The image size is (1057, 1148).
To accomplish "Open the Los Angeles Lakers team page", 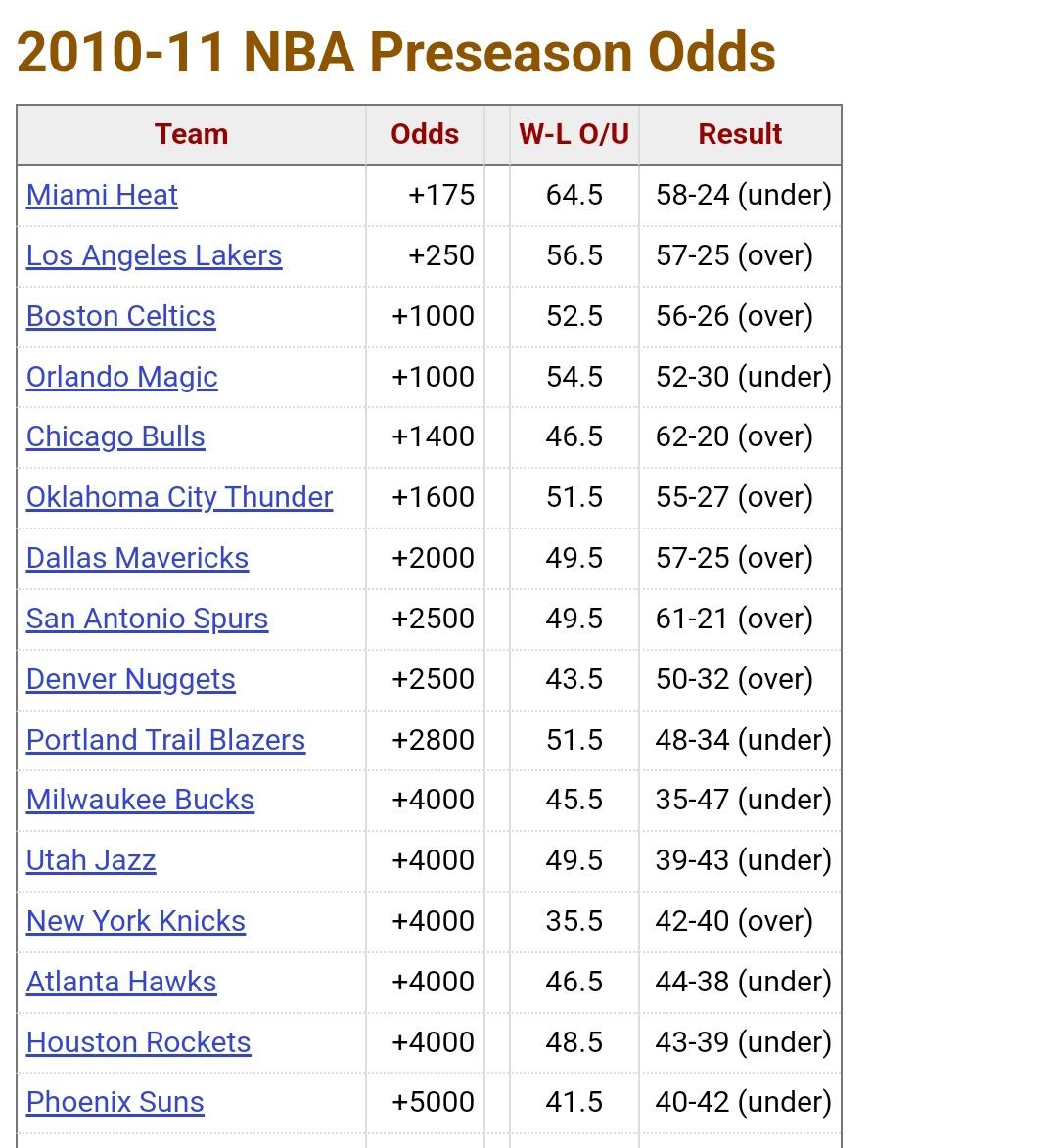I will pos(154,255).
